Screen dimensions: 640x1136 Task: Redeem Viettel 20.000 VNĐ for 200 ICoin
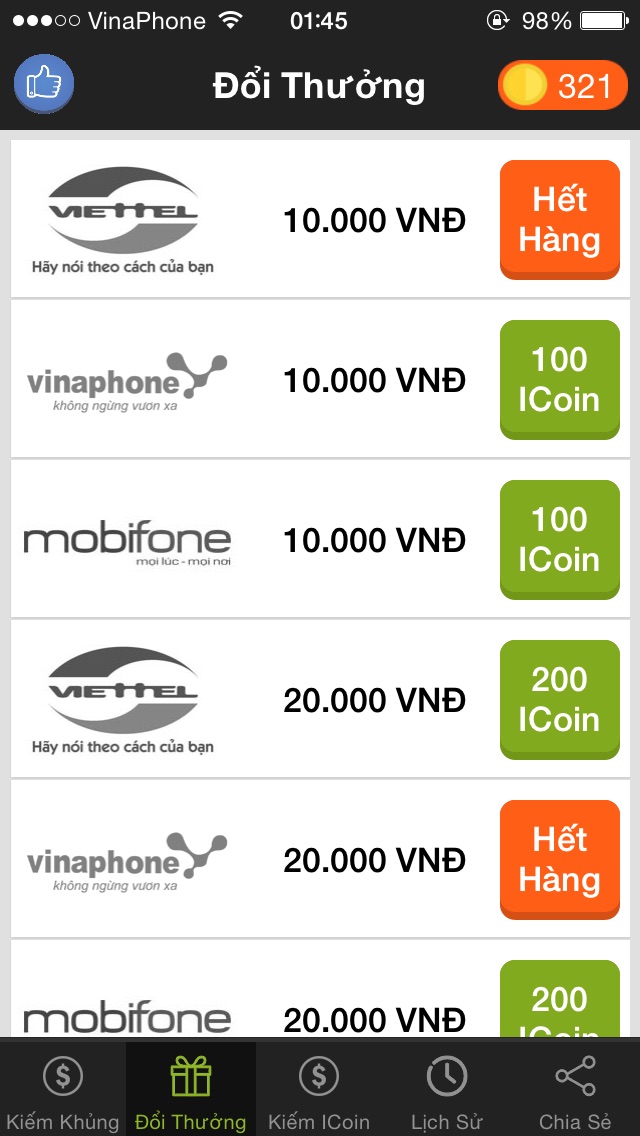pos(560,699)
